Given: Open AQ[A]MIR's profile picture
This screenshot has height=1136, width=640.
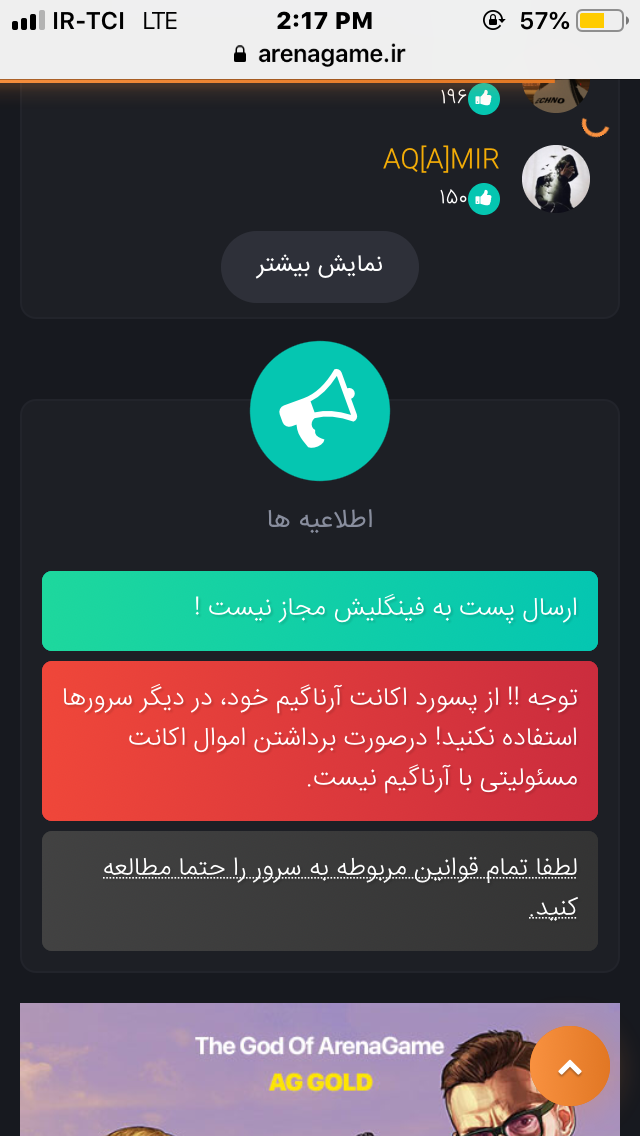Looking at the screenshot, I should [556, 179].
